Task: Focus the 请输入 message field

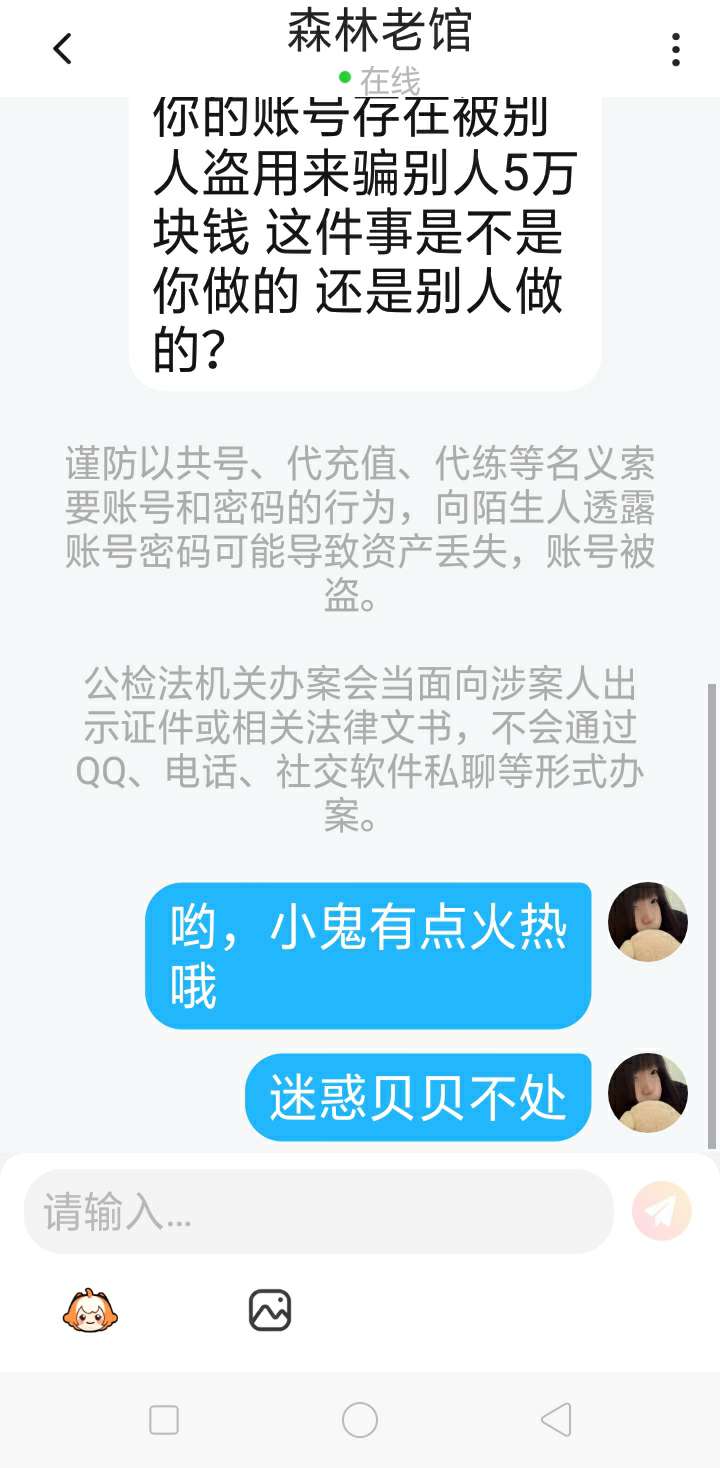Action: 318,1212
